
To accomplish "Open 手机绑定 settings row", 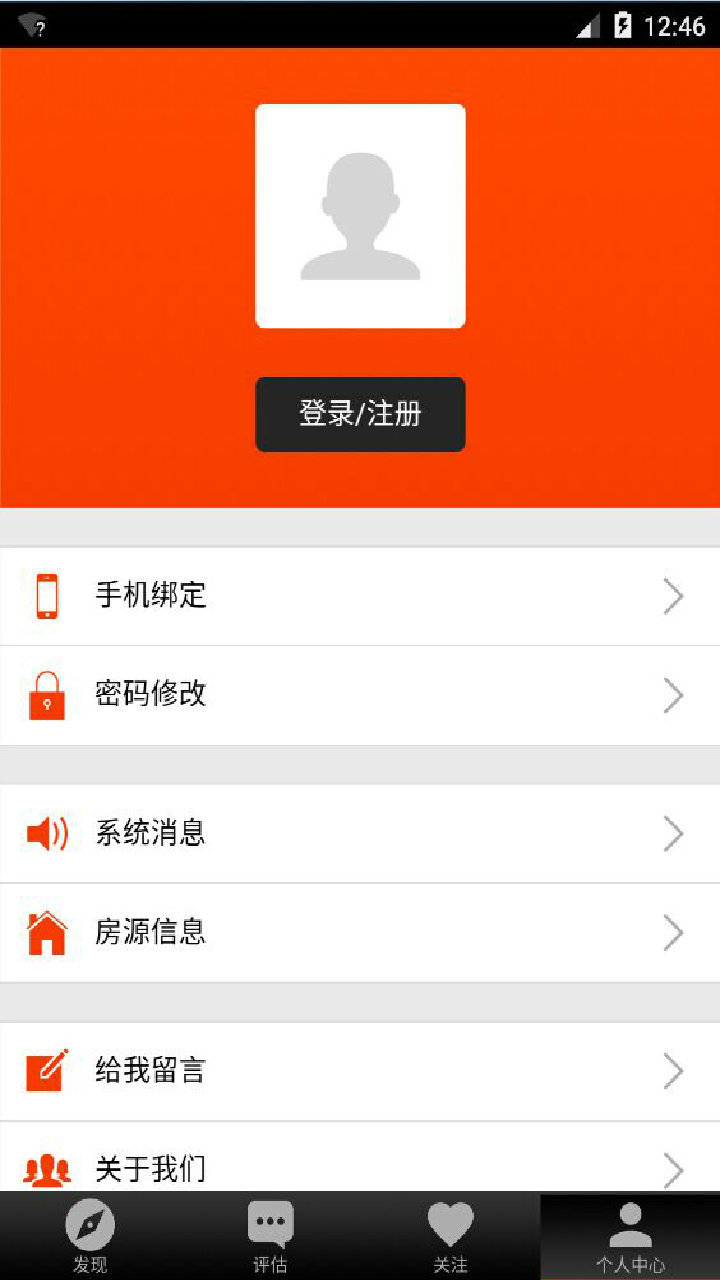I will pos(360,596).
